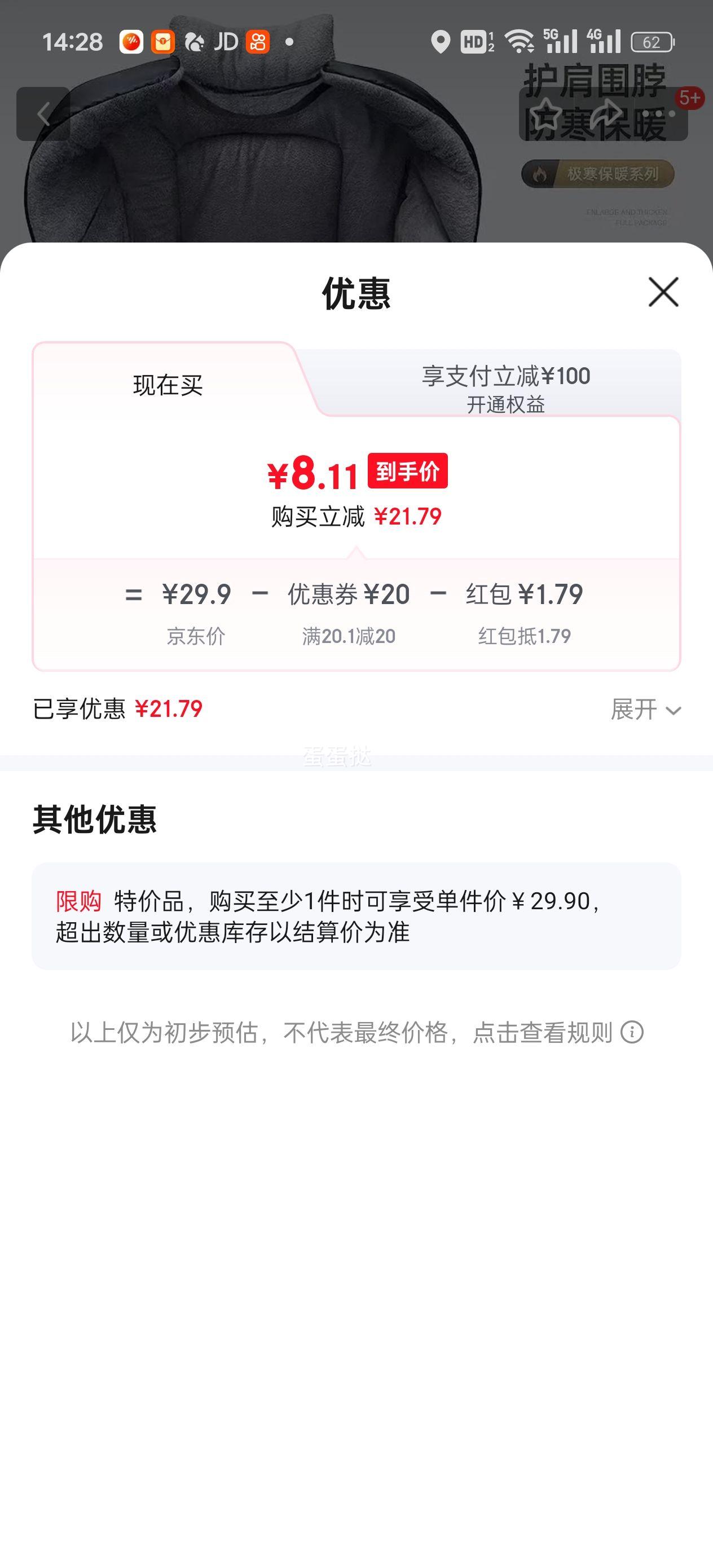Close the 优惠 discount sheet
This screenshot has width=713, height=1568.
(663, 292)
